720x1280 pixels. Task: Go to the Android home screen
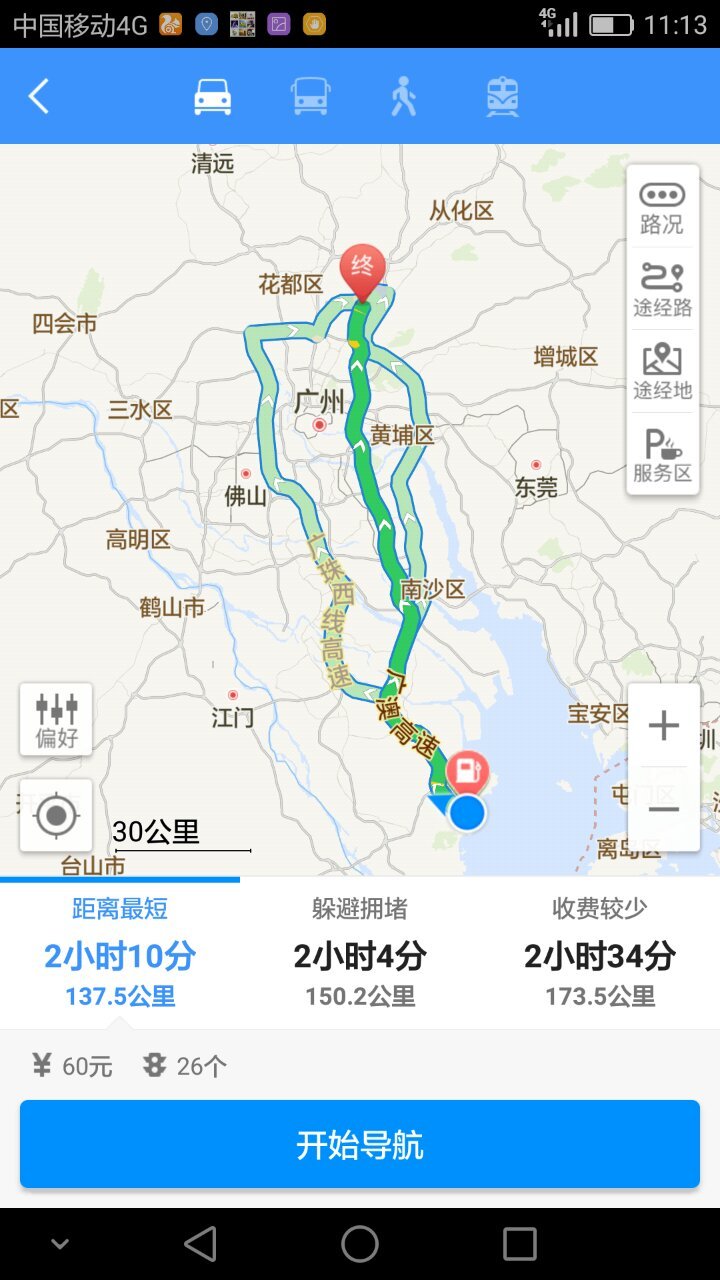tap(360, 1244)
